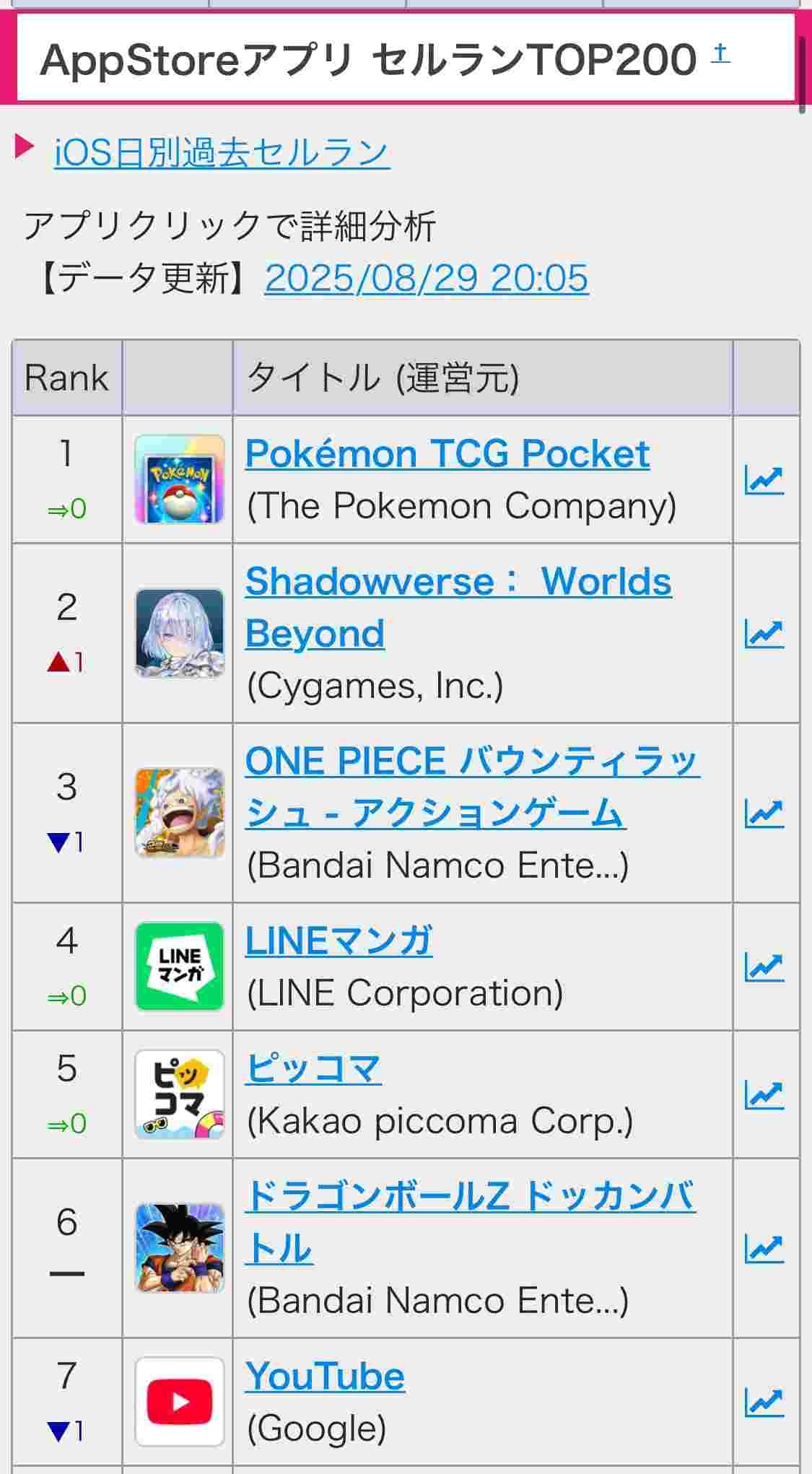The width and height of the screenshot is (812, 1474).
Task: Open the Pokémon TCG Pocket title link
Action: (447, 454)
